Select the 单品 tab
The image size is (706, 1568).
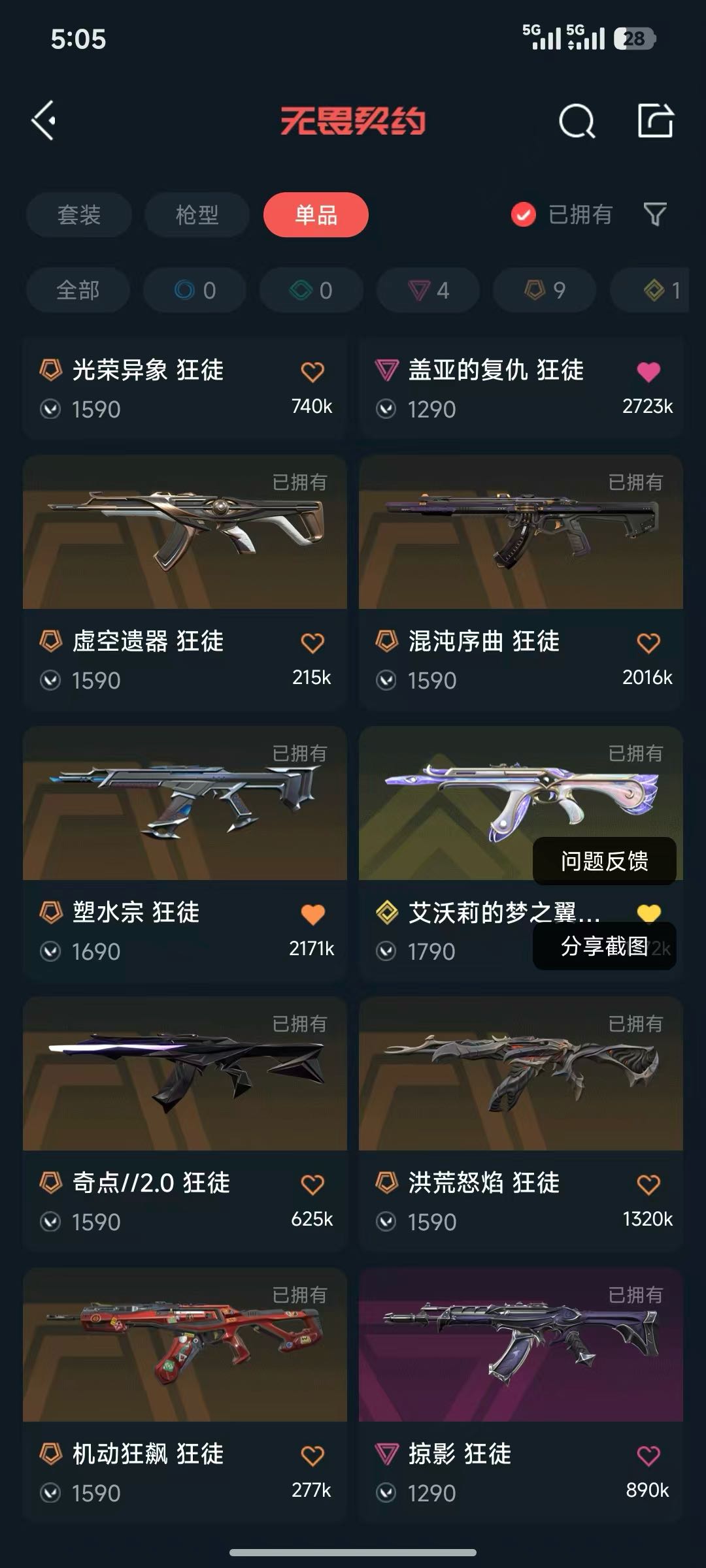(316, 215)
